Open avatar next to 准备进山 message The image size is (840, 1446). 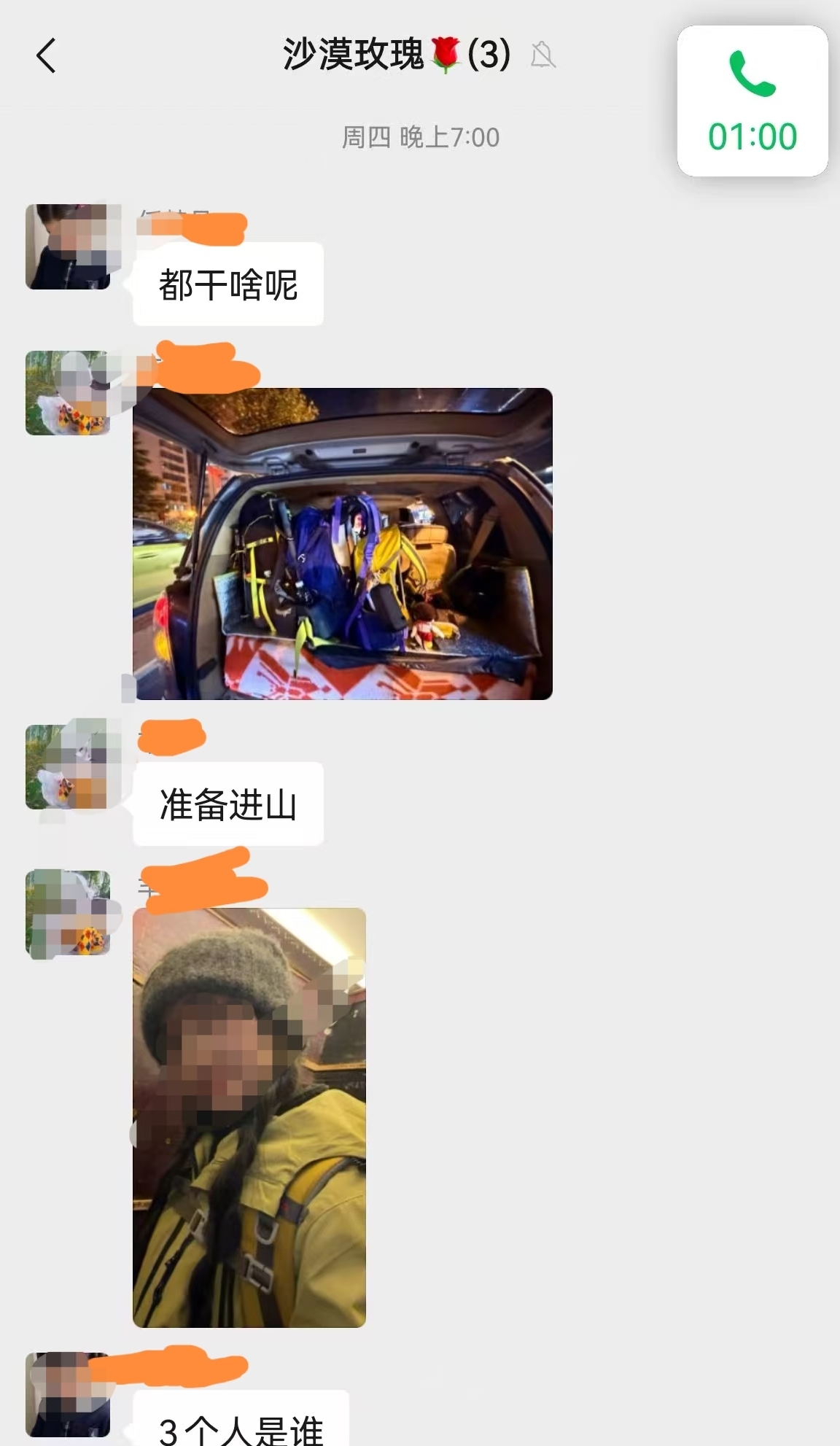[x=68, y=767]
